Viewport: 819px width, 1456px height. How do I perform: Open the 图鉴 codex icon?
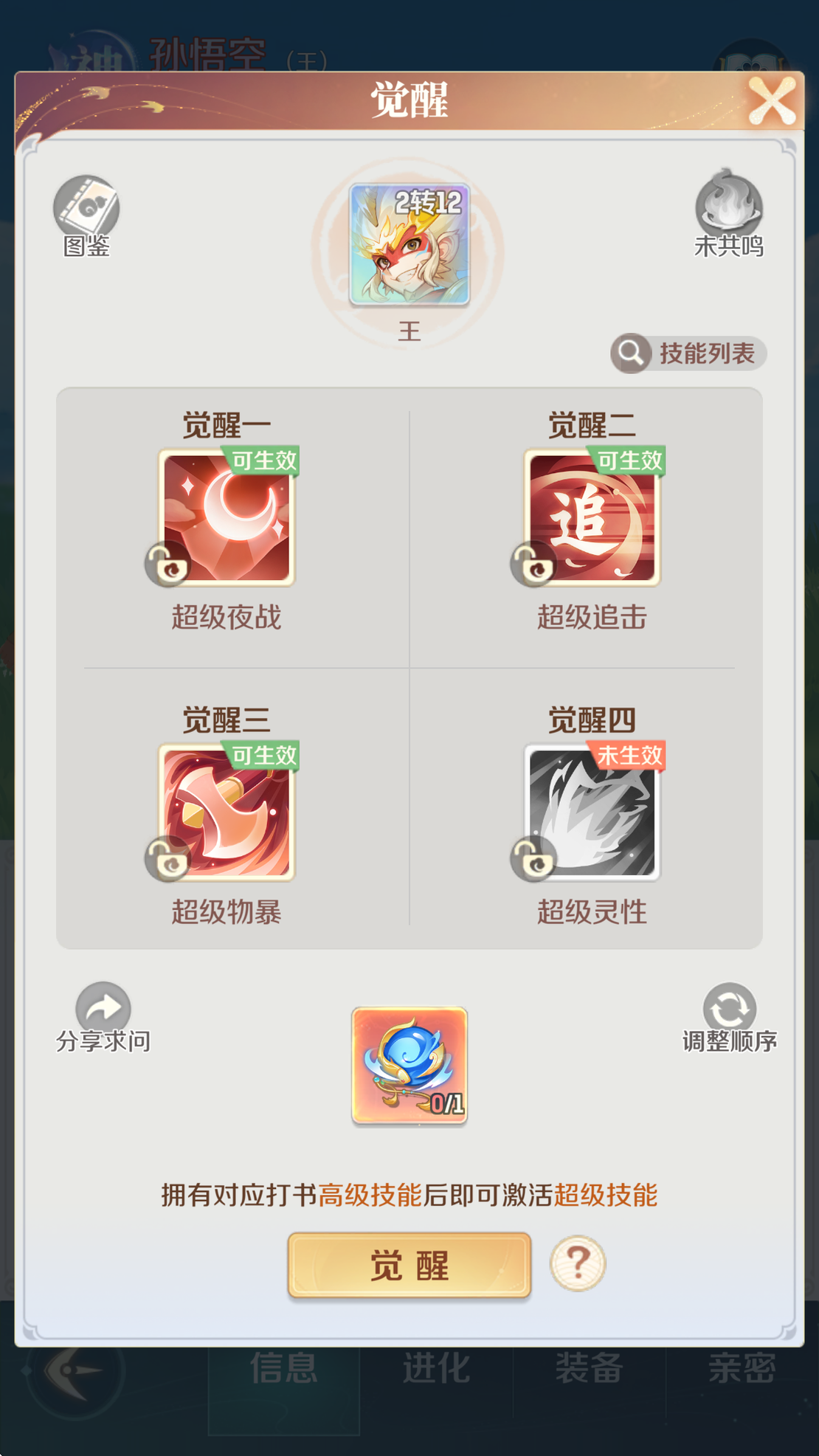(x=86, y=209)
